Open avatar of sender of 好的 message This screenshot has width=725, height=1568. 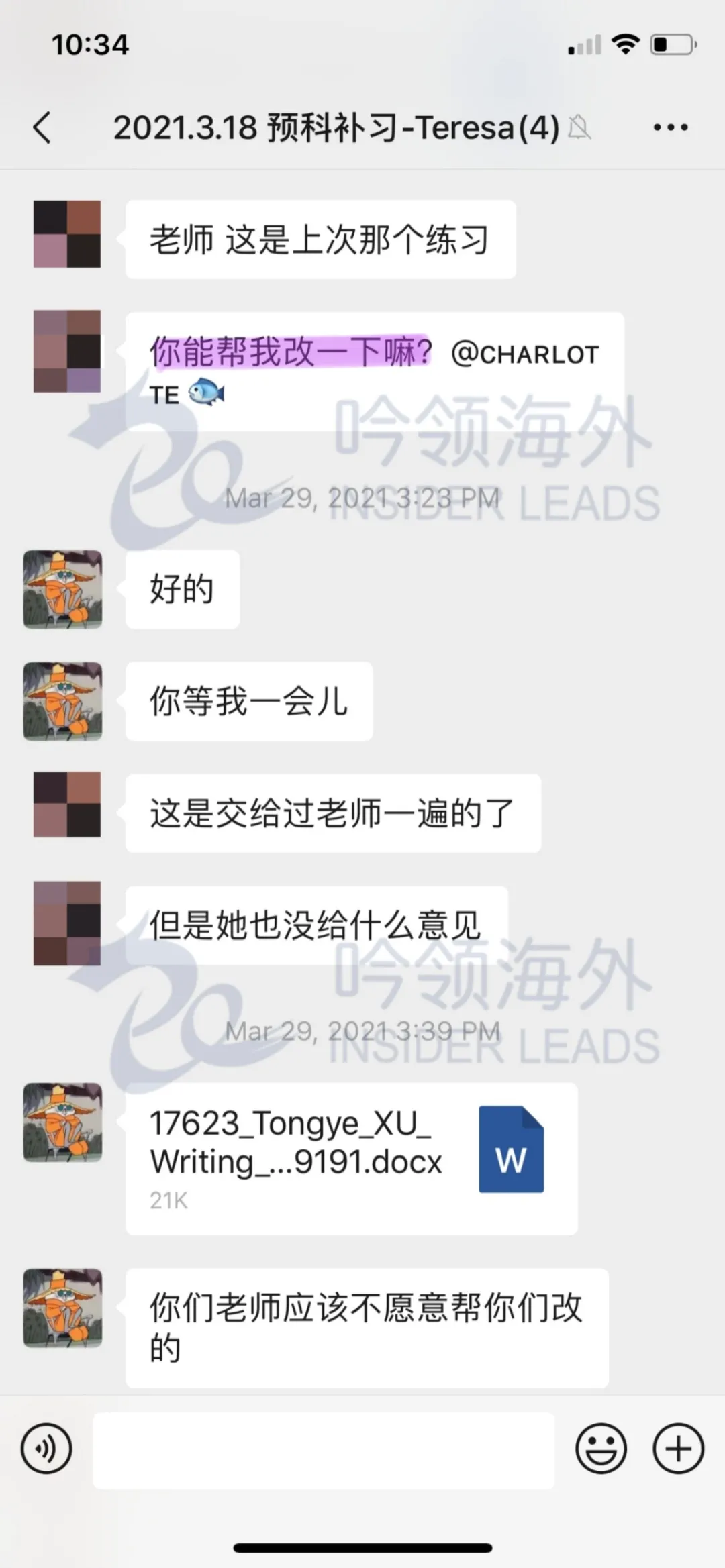click(x=63, y=589)
